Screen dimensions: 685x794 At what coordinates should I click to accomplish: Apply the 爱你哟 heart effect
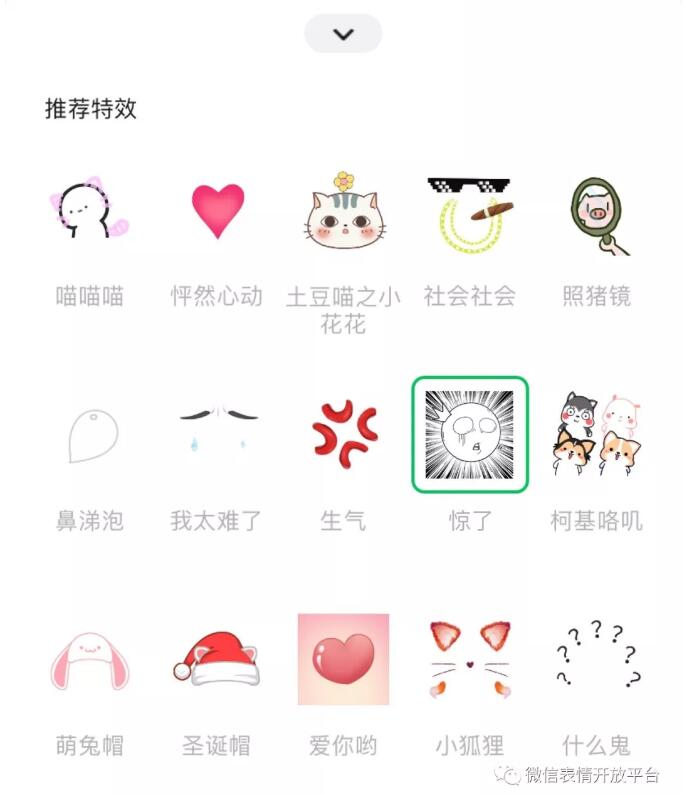(343, 660)
